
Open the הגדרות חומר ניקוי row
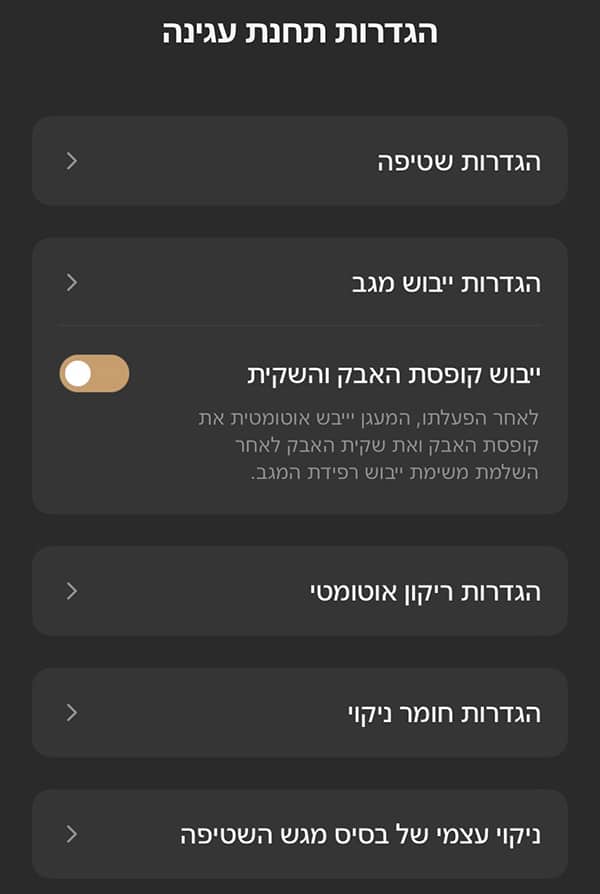(300, 712)
